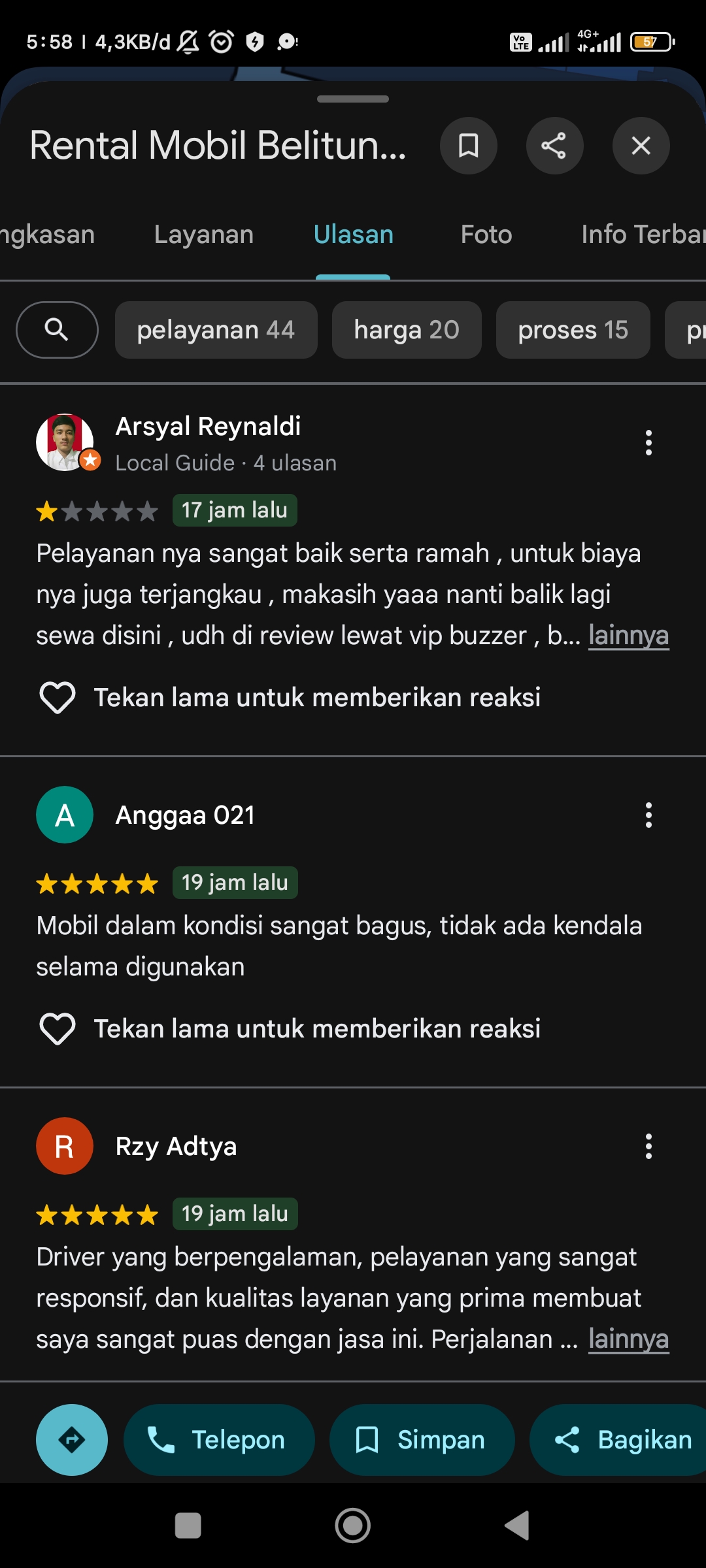Expand Rzy Adtya's review with lainnya
The image size is (706, 1568).
tap(628, 1339)
